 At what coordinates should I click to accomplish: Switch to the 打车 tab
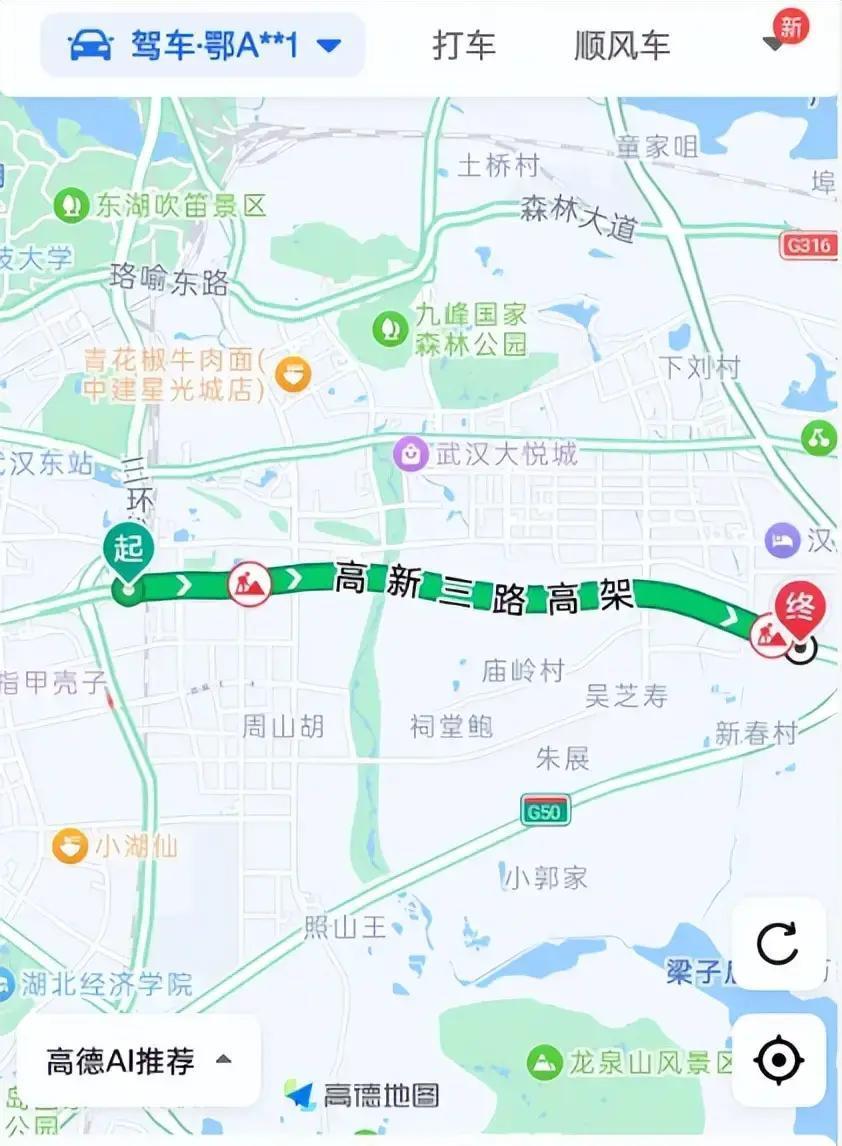(x=465, y=44)
